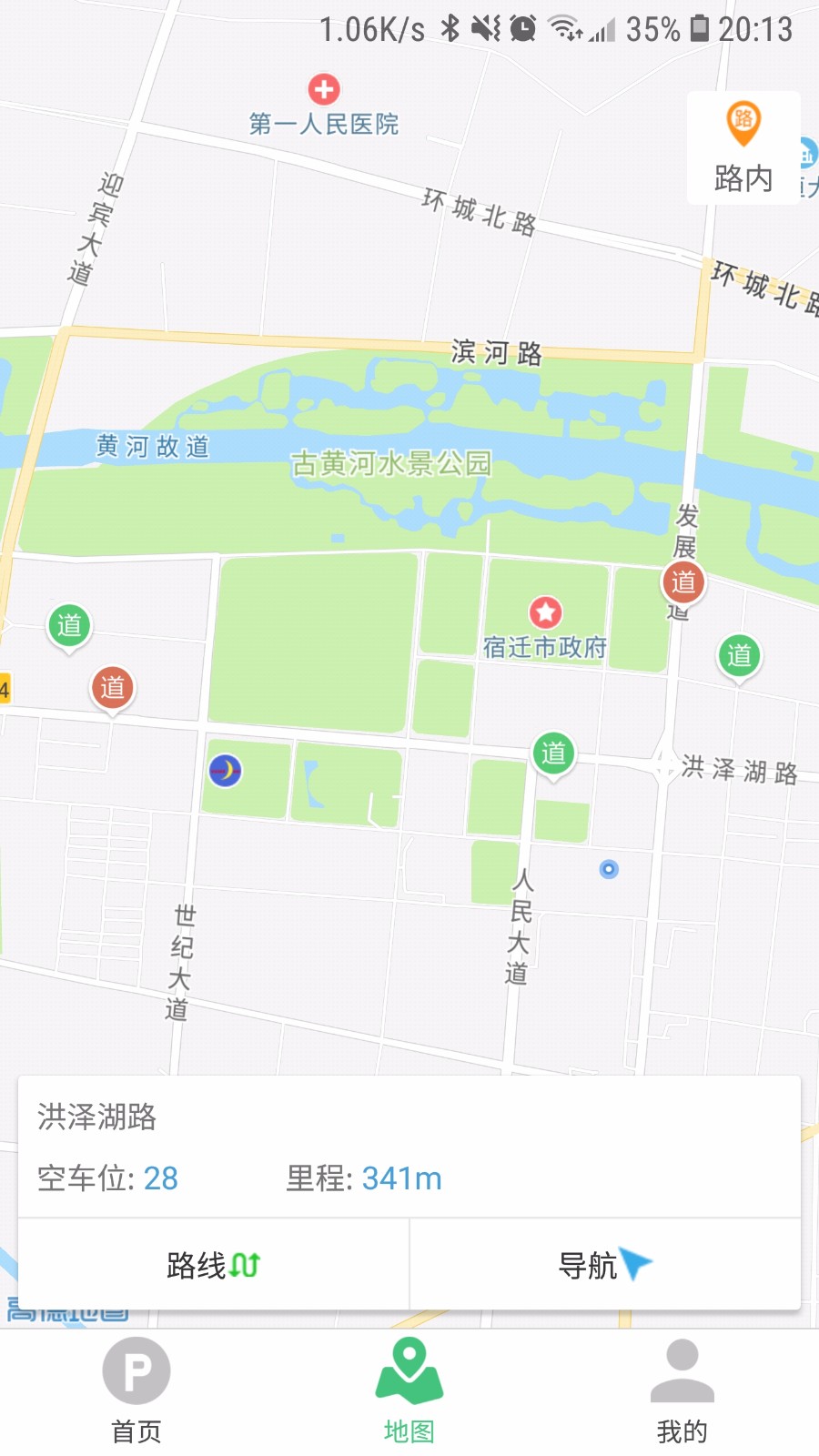Select the 地图 map tab

[x=409, y=1392]
